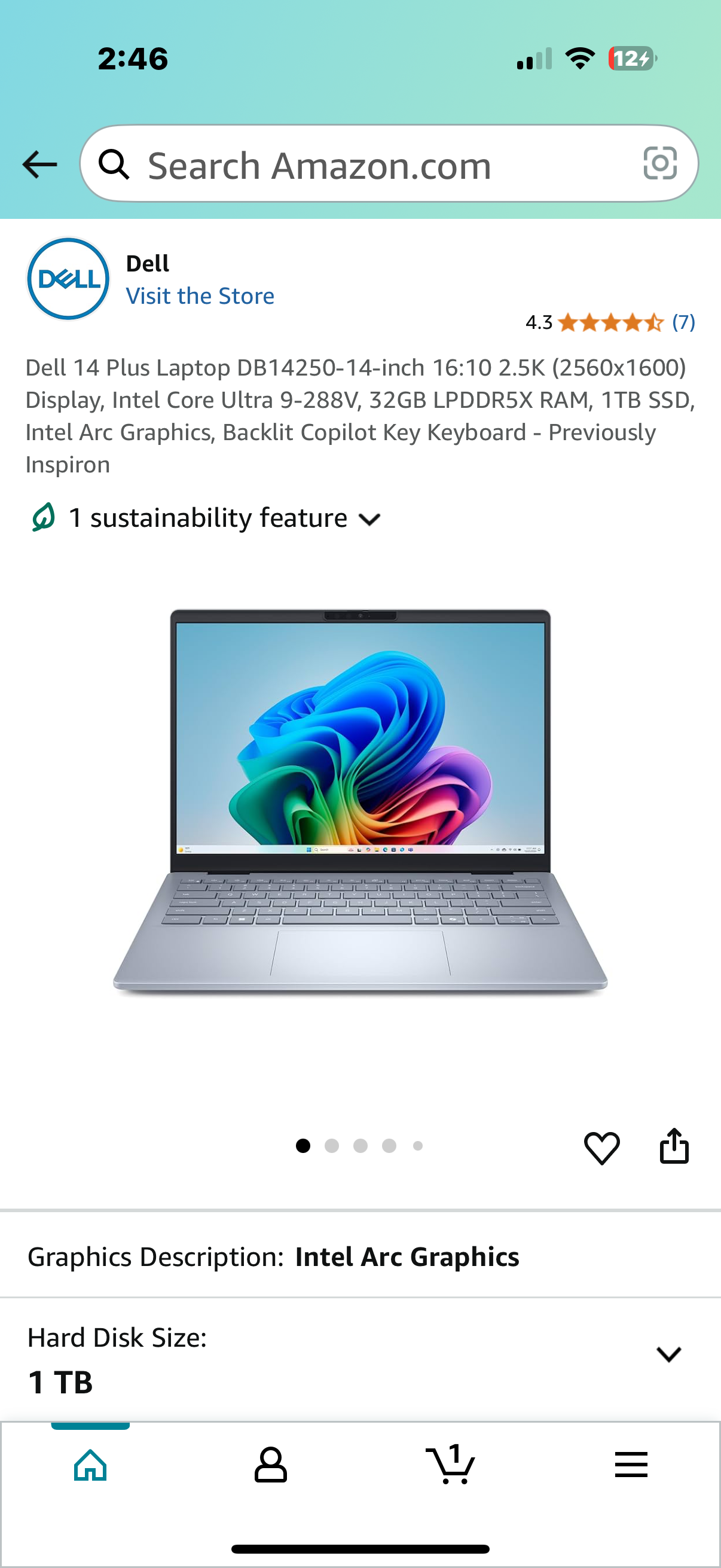The height and width of the screenshot is (1568, 721).
Task: Select the second image page dot
Action: coord(332,1146)
